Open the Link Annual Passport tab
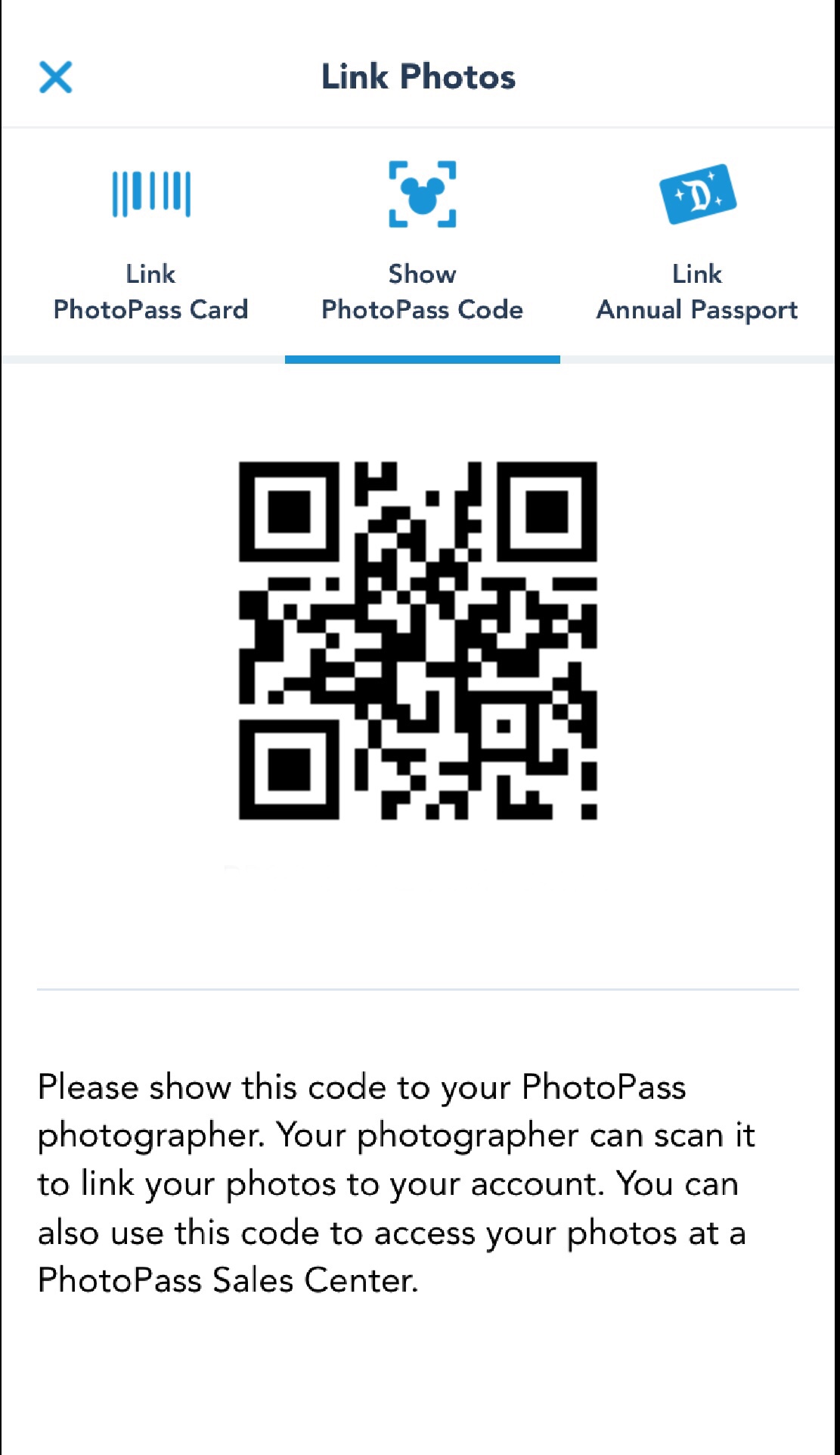The width and height of the screenshot is (840, 1455). pos(696,244)
